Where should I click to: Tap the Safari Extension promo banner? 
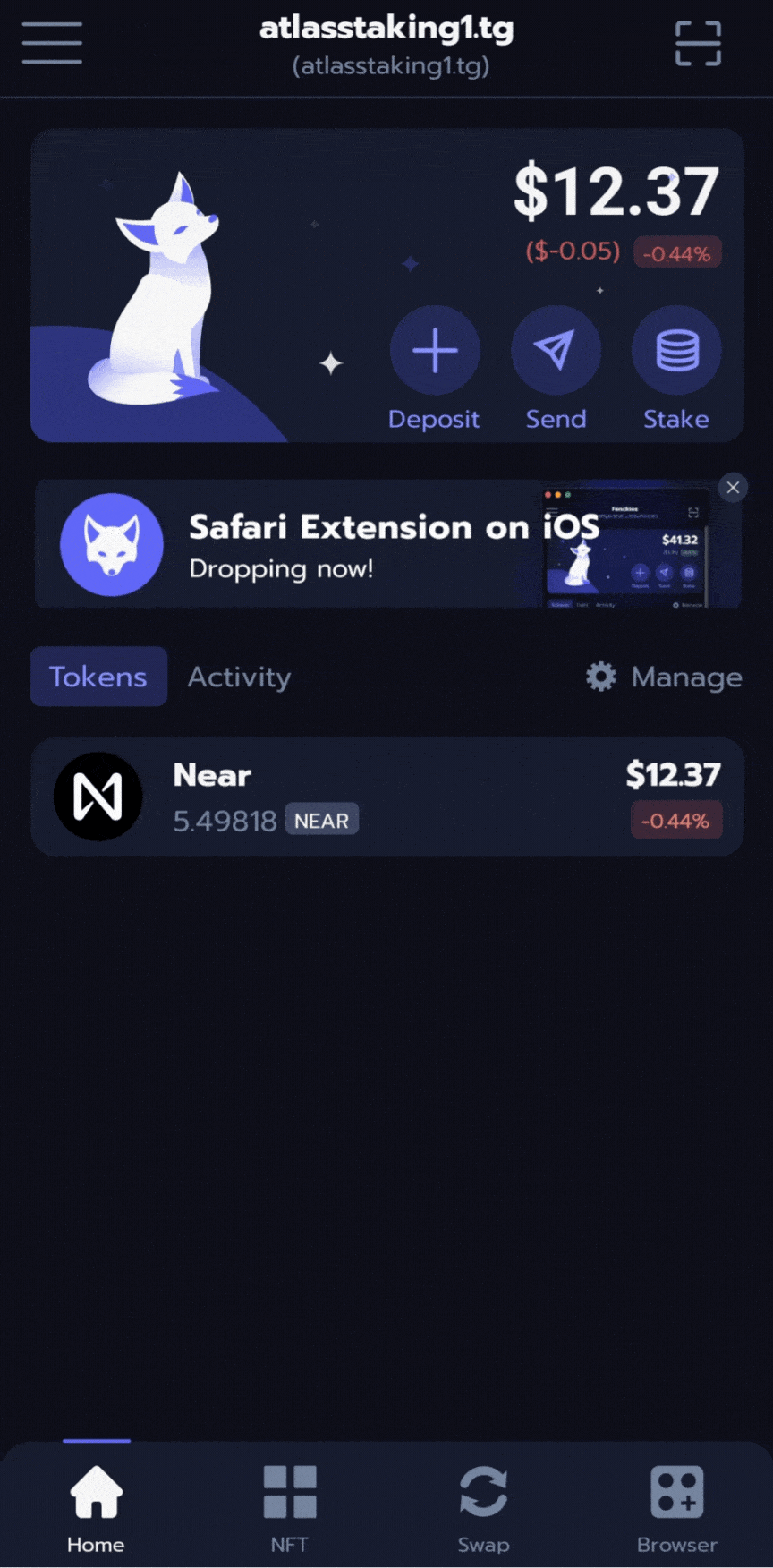point(358,543)
